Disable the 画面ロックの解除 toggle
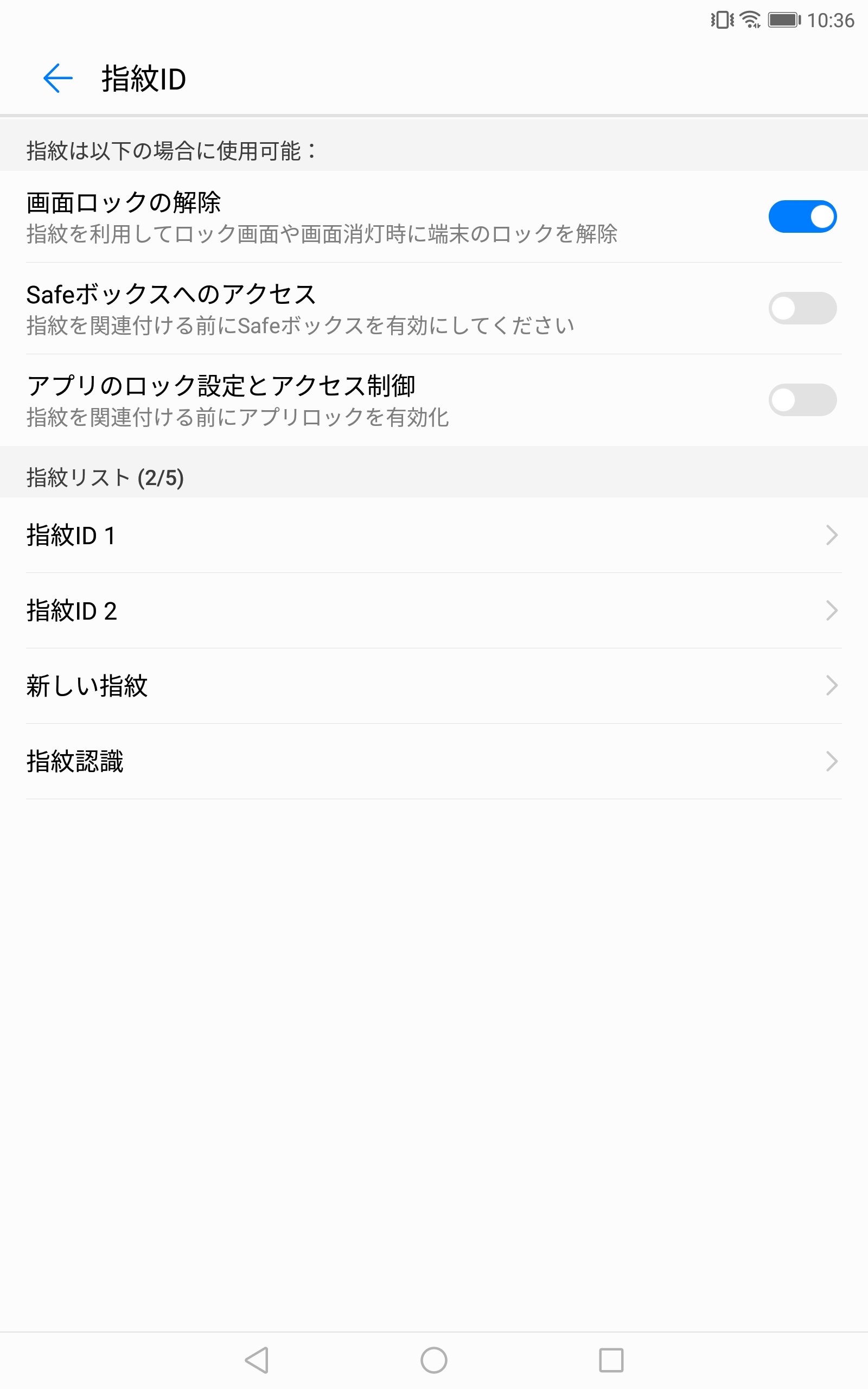Viewport: 868px width, 1389px height. 803,216
